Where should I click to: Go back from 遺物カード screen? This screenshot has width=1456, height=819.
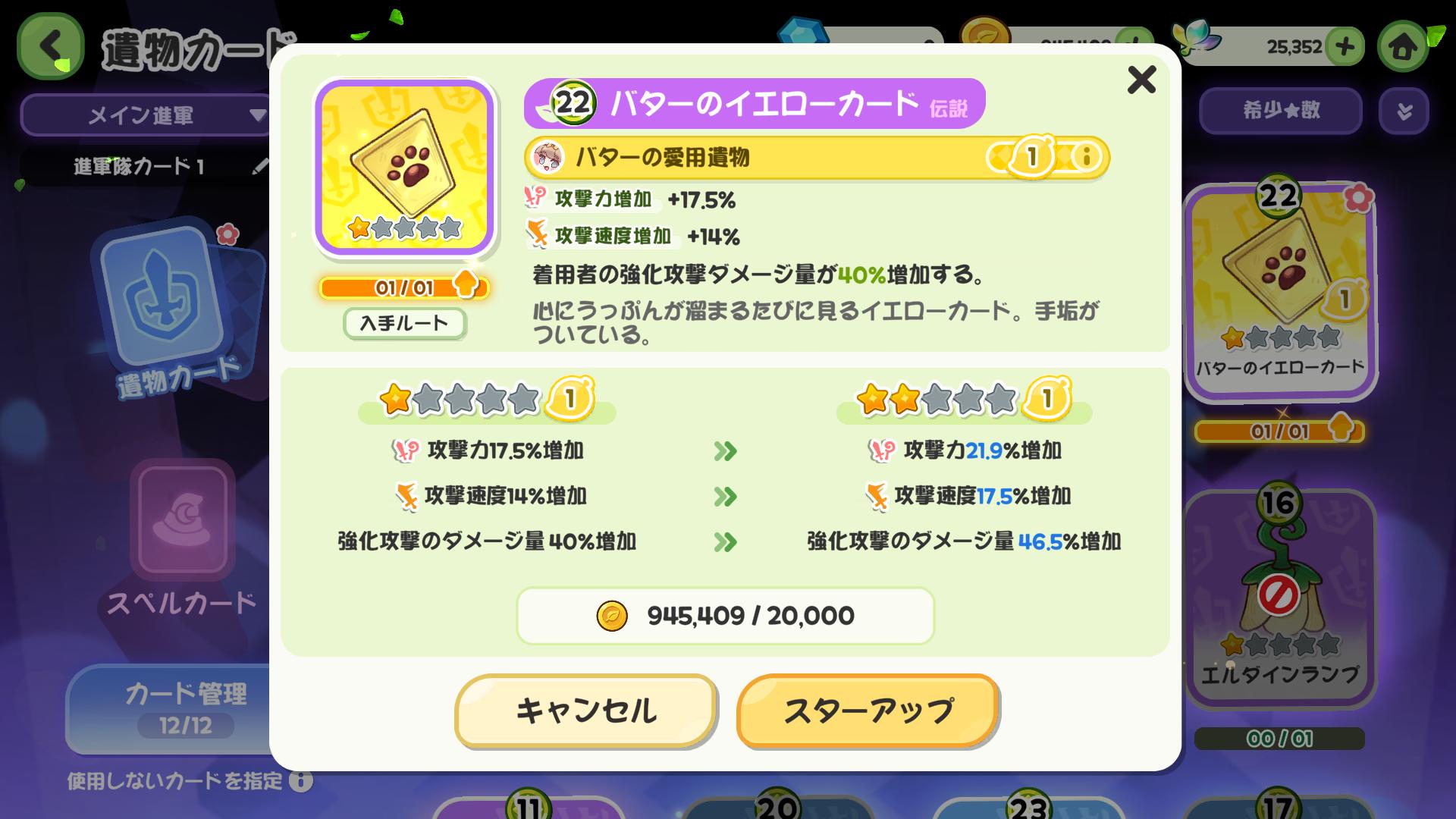50,46
